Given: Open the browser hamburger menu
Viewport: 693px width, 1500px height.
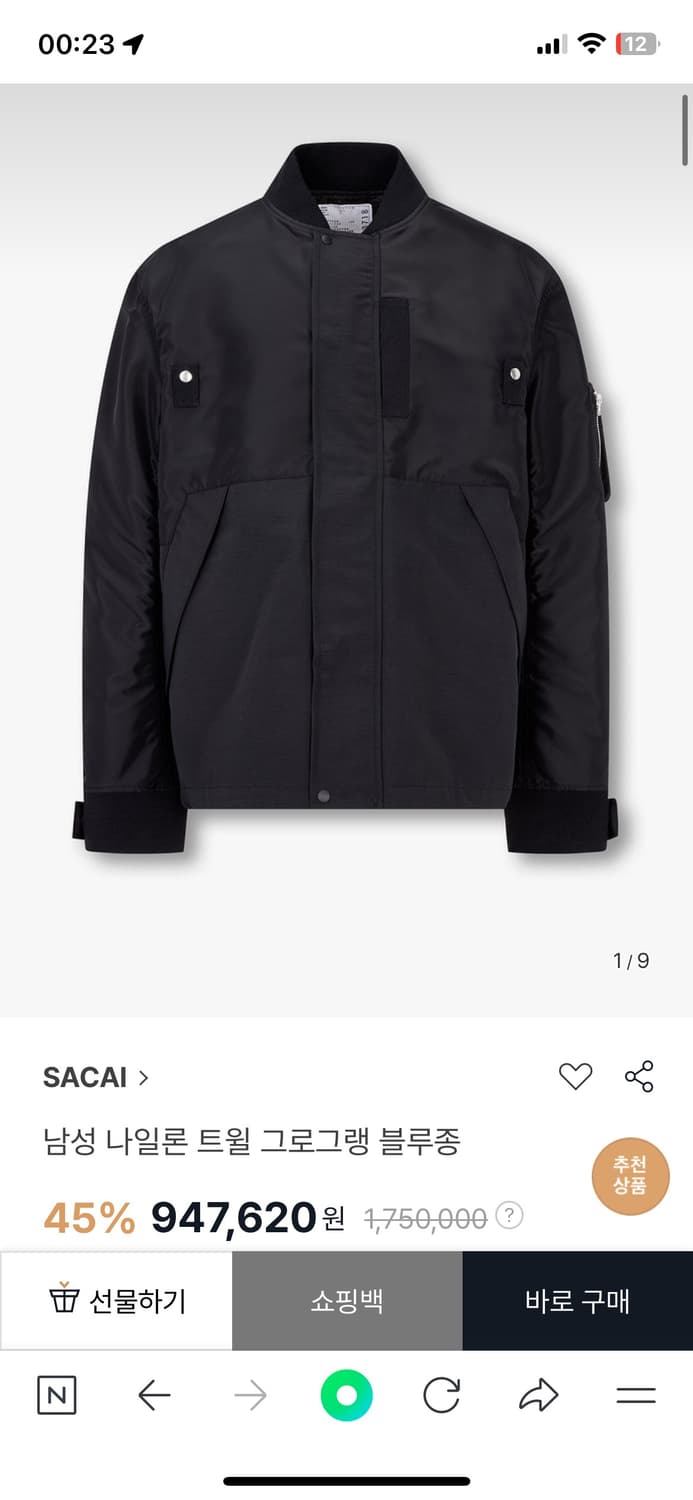Looking at the screenshot, I should [635, 1395].
